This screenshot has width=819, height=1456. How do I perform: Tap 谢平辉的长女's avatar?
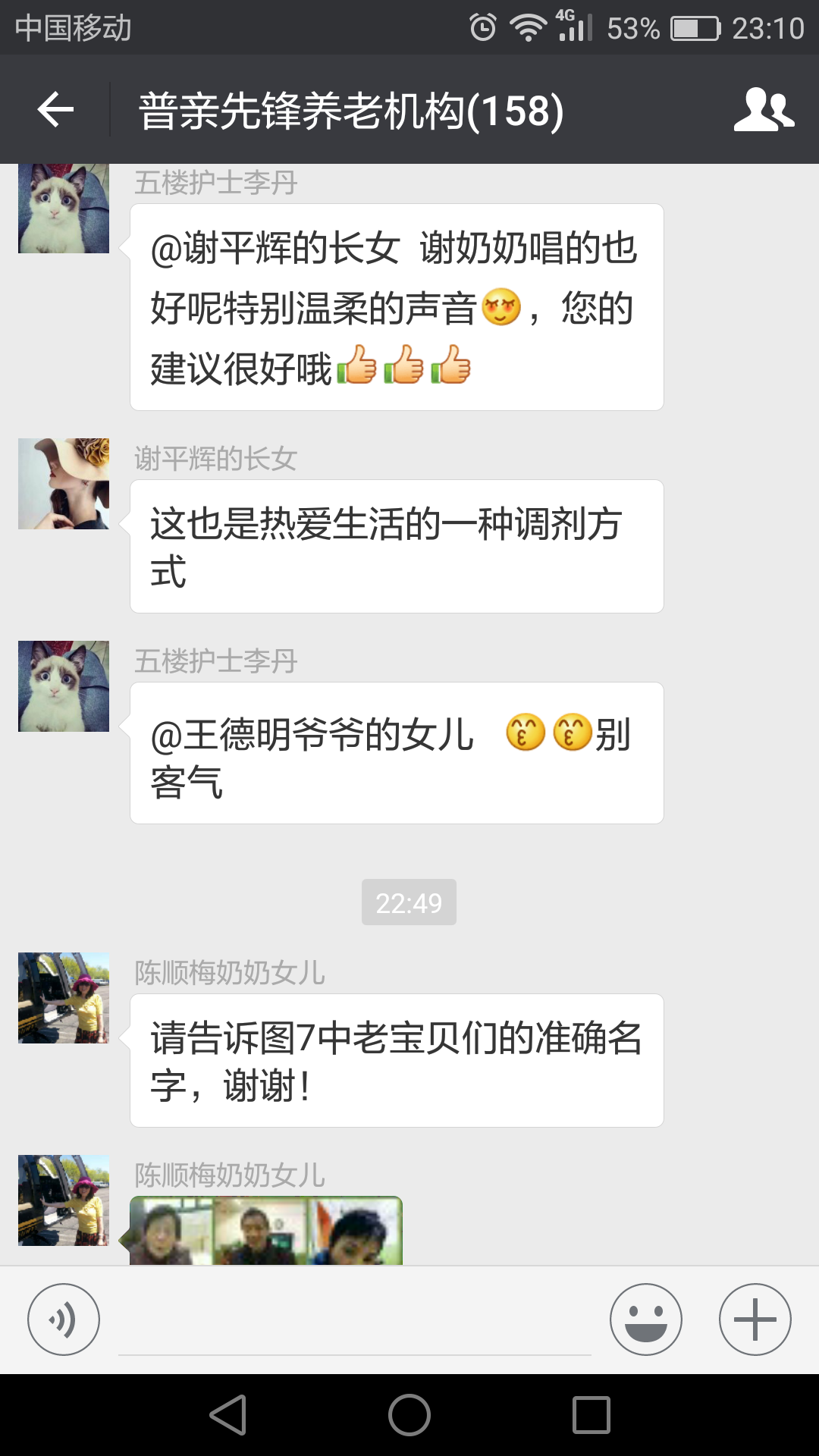pos(64,484)
